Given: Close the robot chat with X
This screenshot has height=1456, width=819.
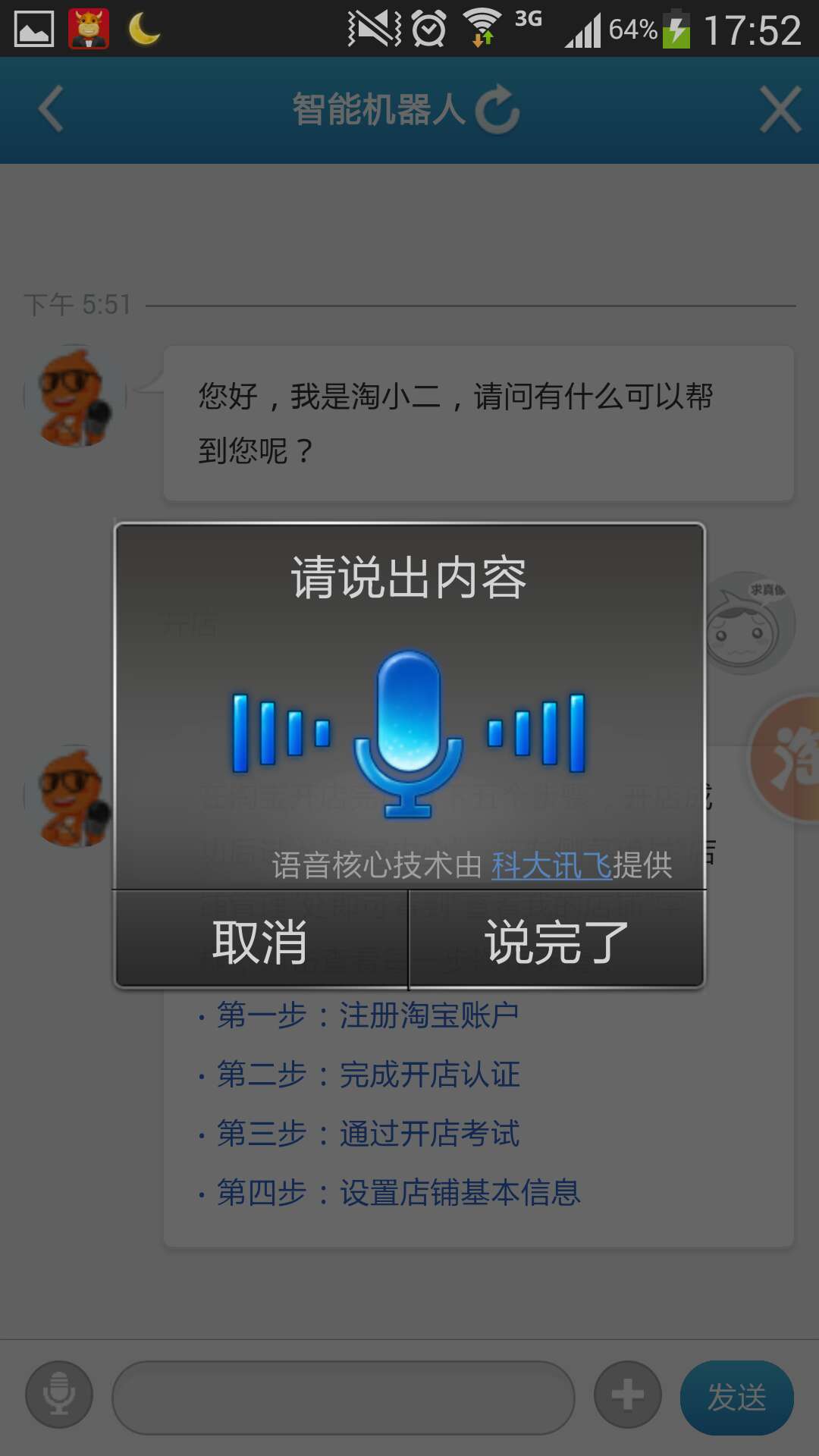Looking at the screenshot, I should [x=780, y=110].
